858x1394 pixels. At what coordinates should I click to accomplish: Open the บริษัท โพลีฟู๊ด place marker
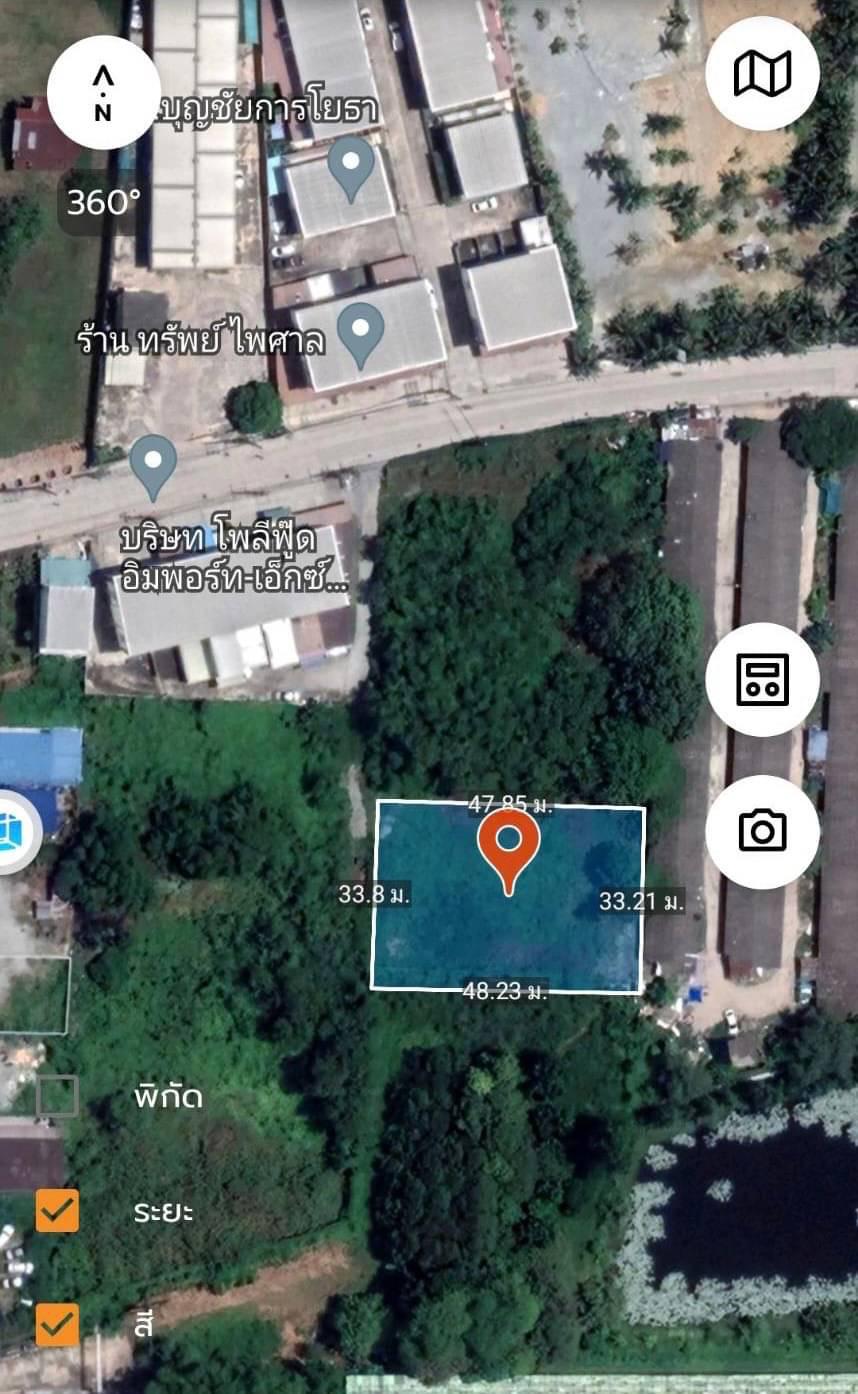click(x=153, y=467)
